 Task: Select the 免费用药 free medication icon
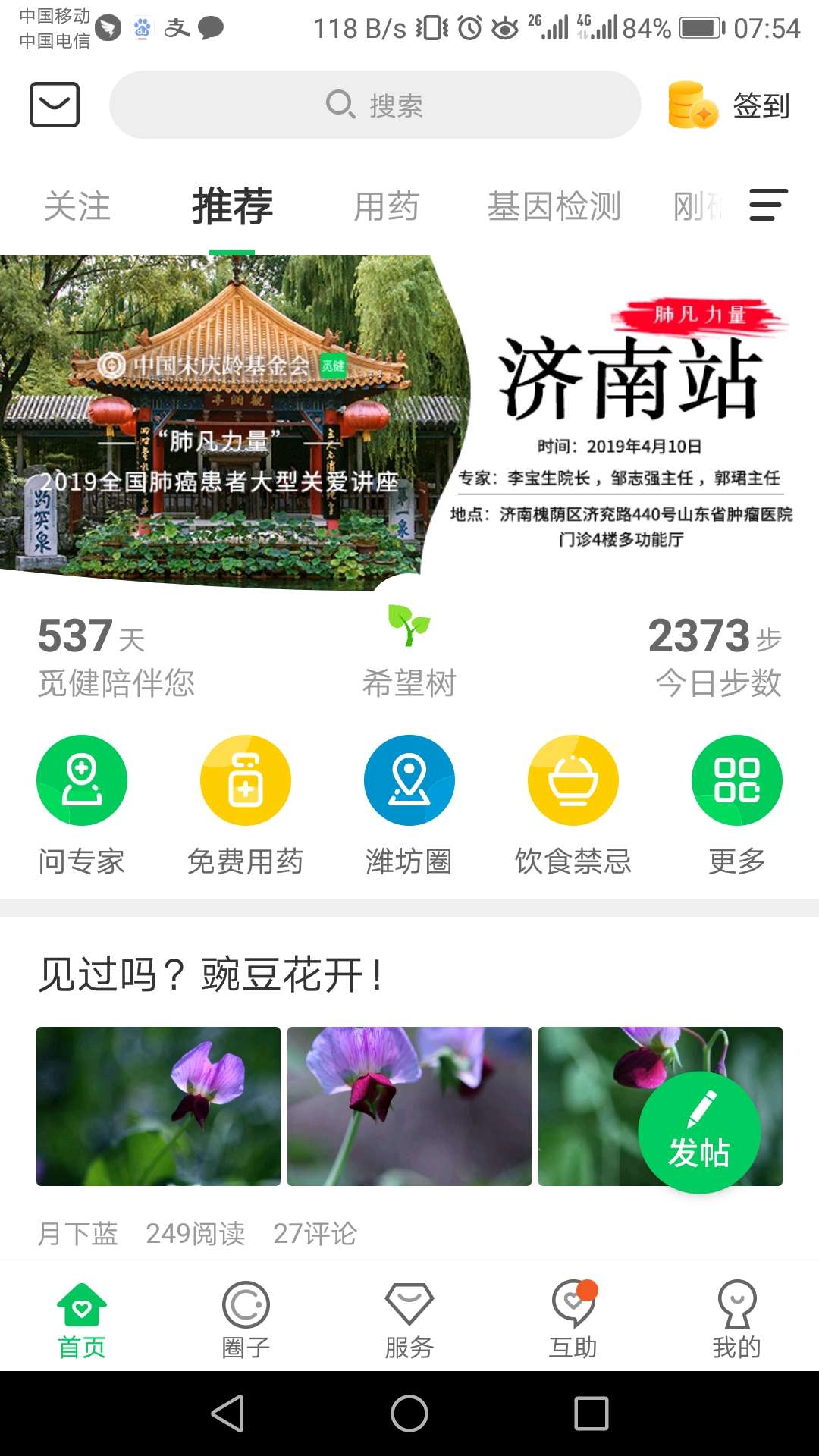point(245,780)
